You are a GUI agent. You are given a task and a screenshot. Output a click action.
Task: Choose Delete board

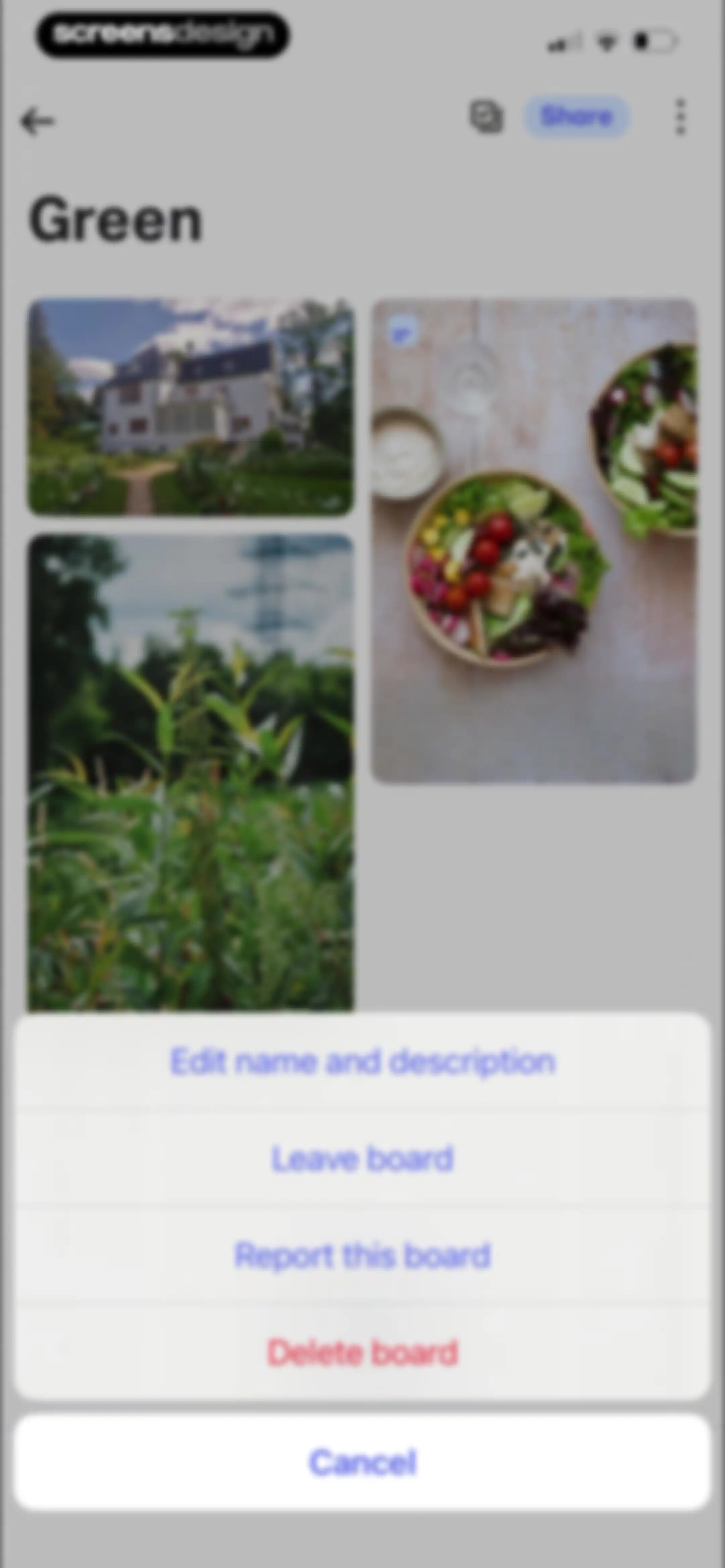362,1352
